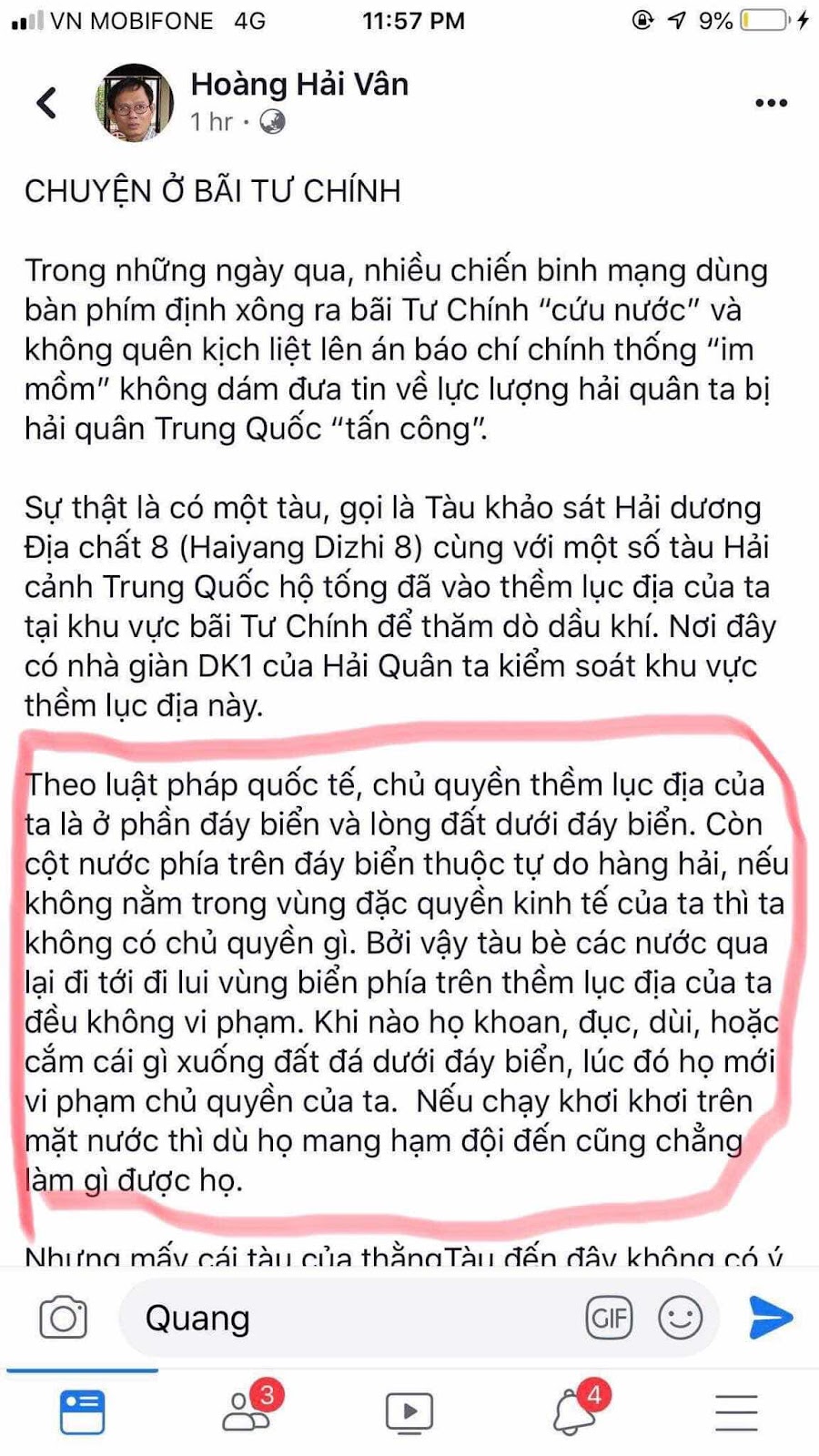Open the camera to attach a photo
The image size is (819, 1456).
63,1318
